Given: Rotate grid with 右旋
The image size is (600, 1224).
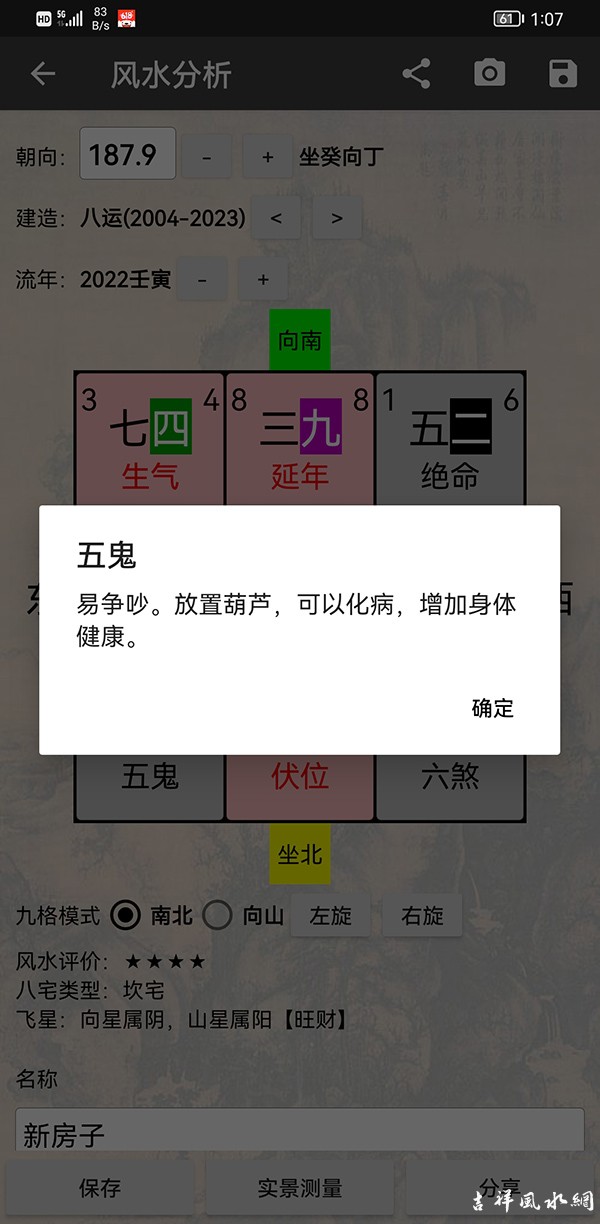Looking at the screenshot, I should pos(422,915).
